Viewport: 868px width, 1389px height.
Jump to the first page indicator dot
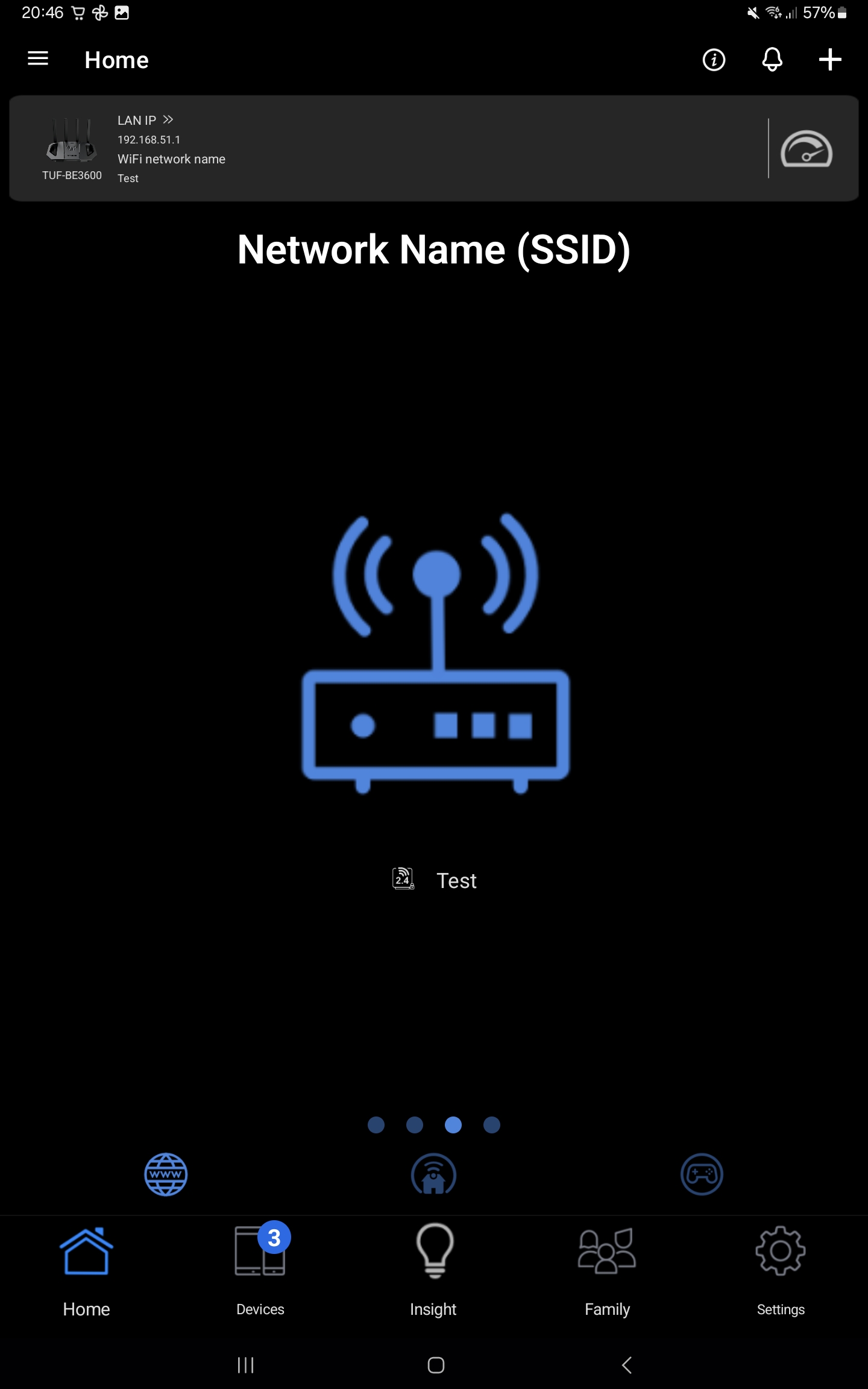pyautogui.click(x=376, y=1125)
